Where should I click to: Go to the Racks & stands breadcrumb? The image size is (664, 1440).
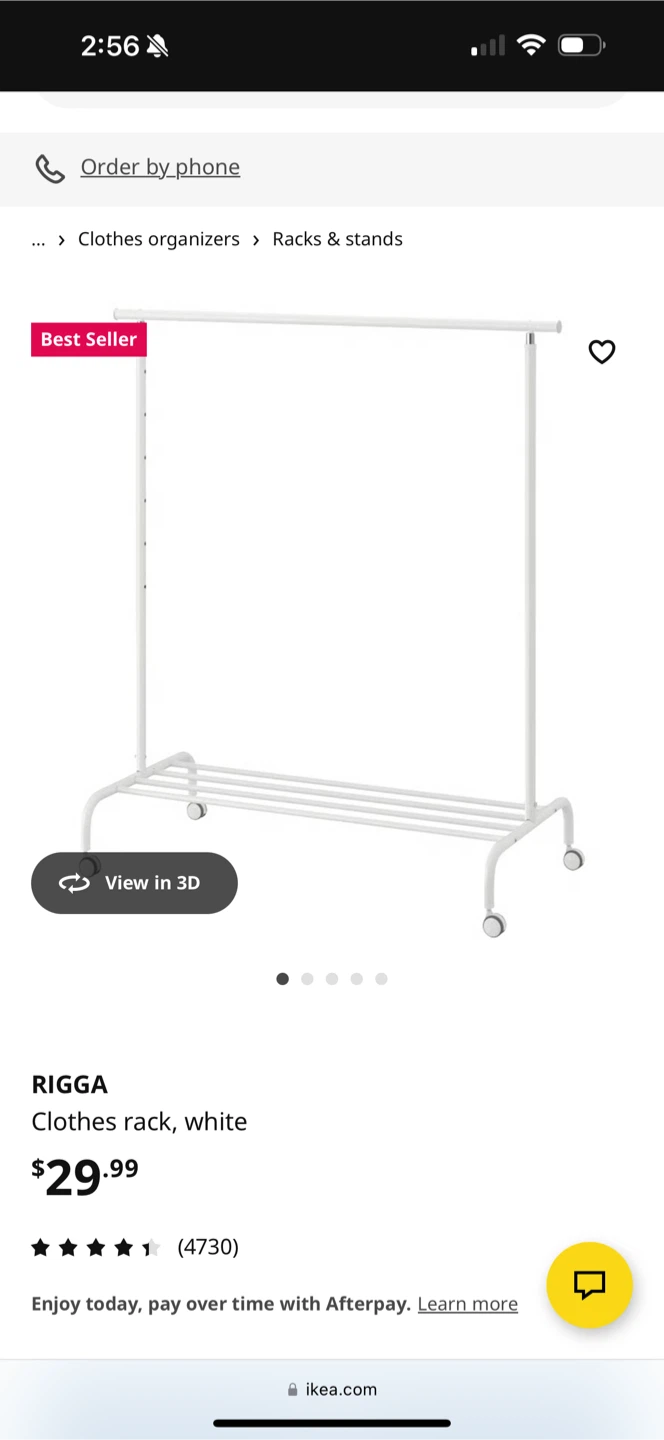pyautogui.click(x=337, y=239)
